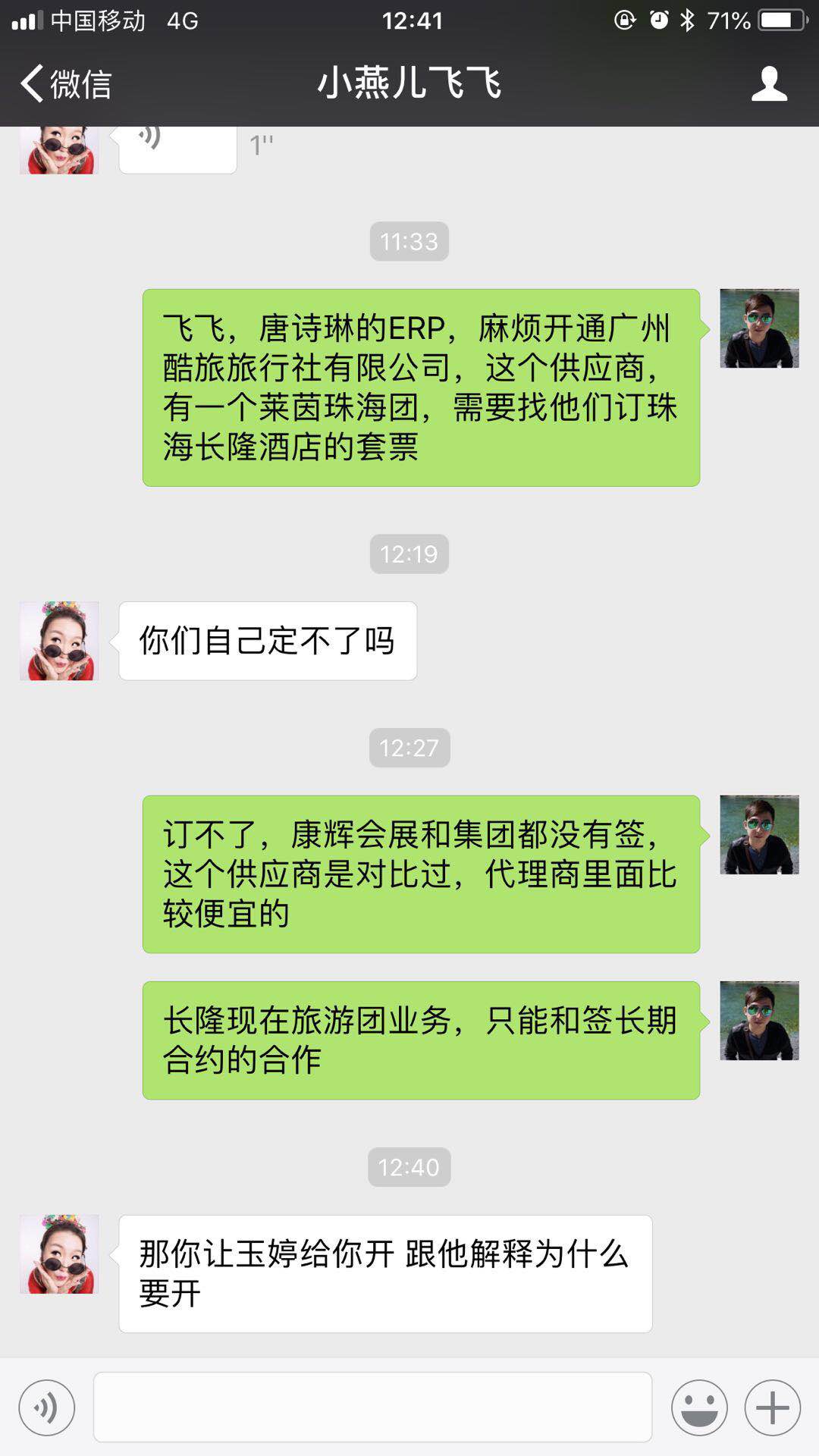Go back to the 微信 chat list
Viewport: 819px width, 1456px height.
[x=65, y=83]
